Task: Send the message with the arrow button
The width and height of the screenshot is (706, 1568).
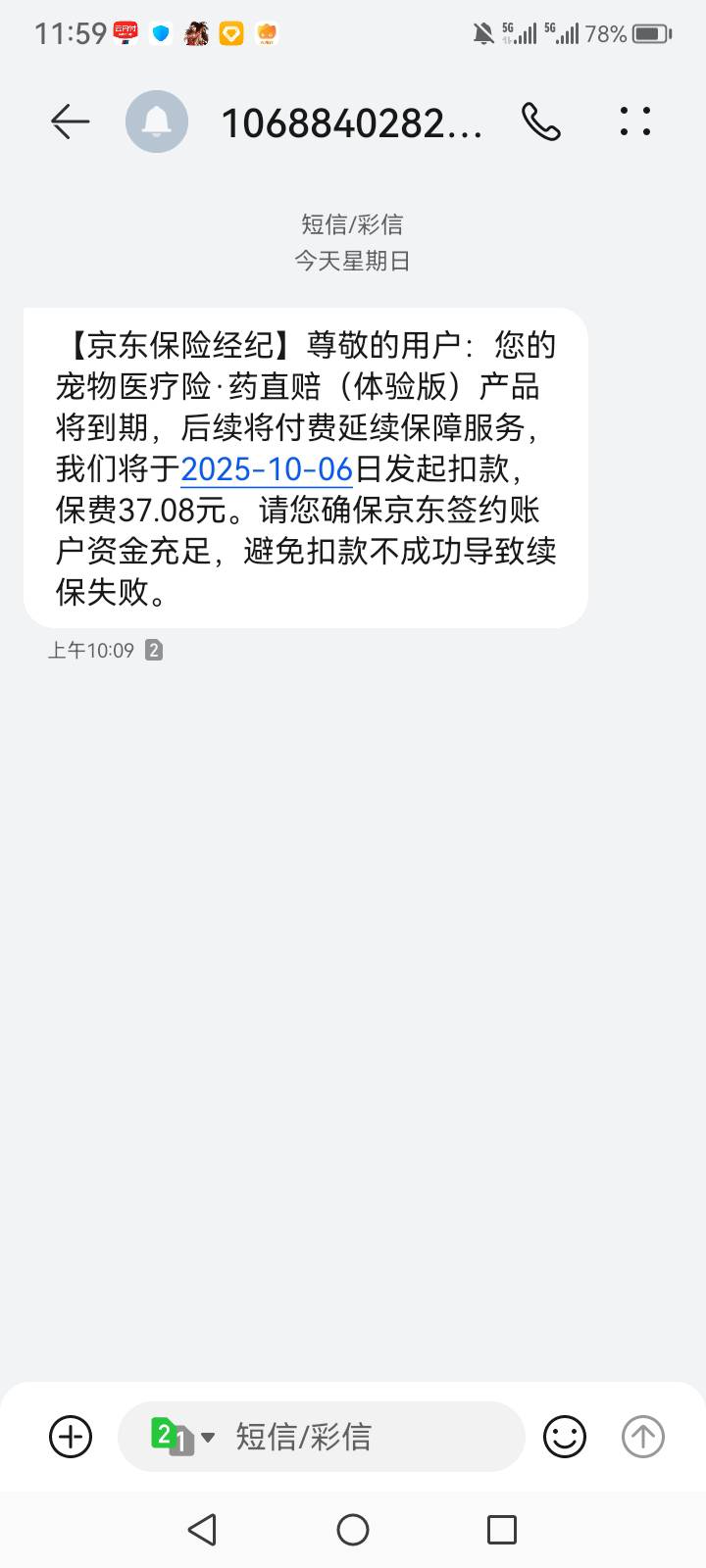Action: coord(643,1437)
